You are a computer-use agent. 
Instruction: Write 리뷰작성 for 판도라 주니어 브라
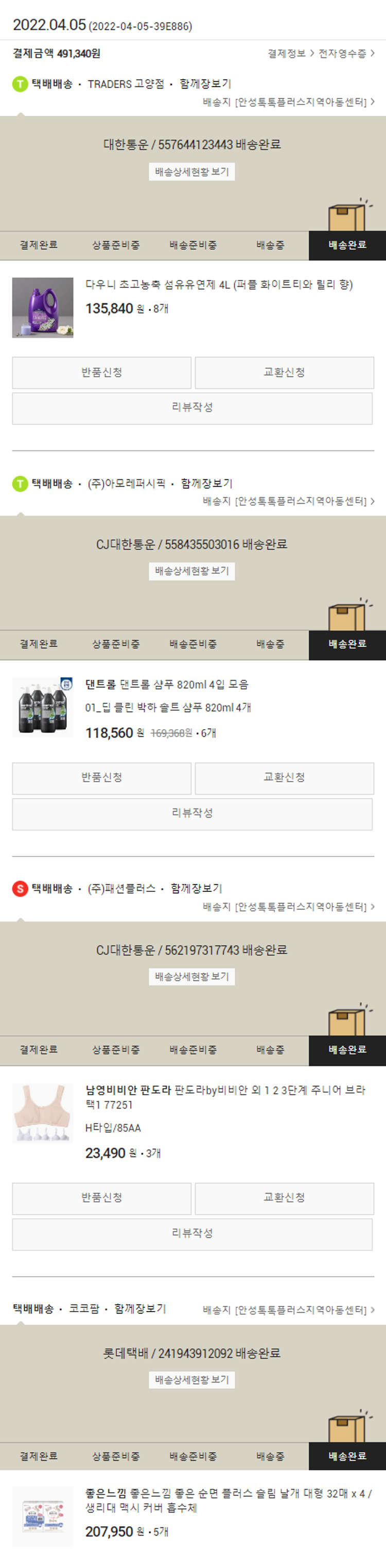click(192, 1233)
